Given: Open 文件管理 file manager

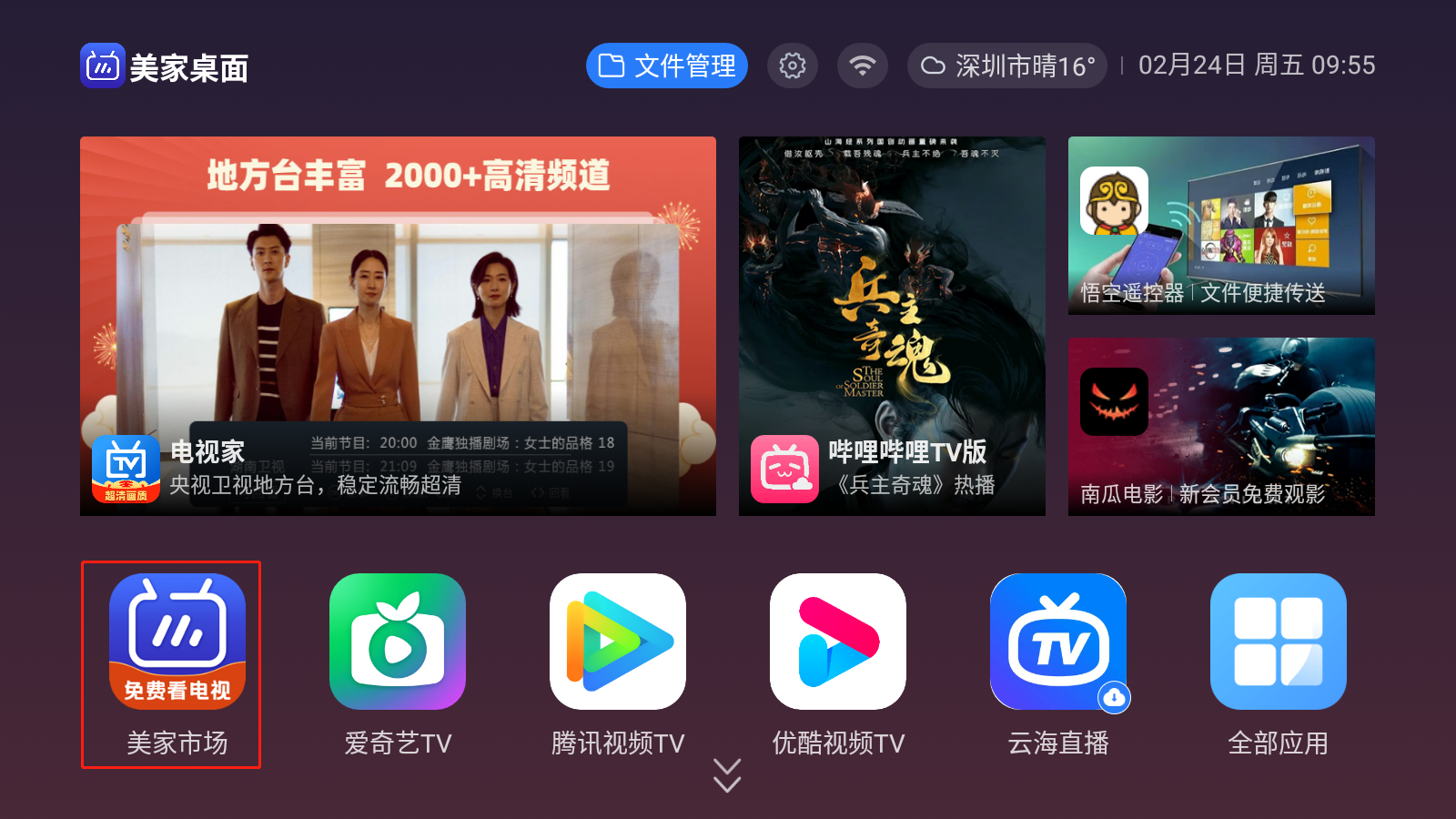Looking at the screenshot, I should (x=666, y=66).
